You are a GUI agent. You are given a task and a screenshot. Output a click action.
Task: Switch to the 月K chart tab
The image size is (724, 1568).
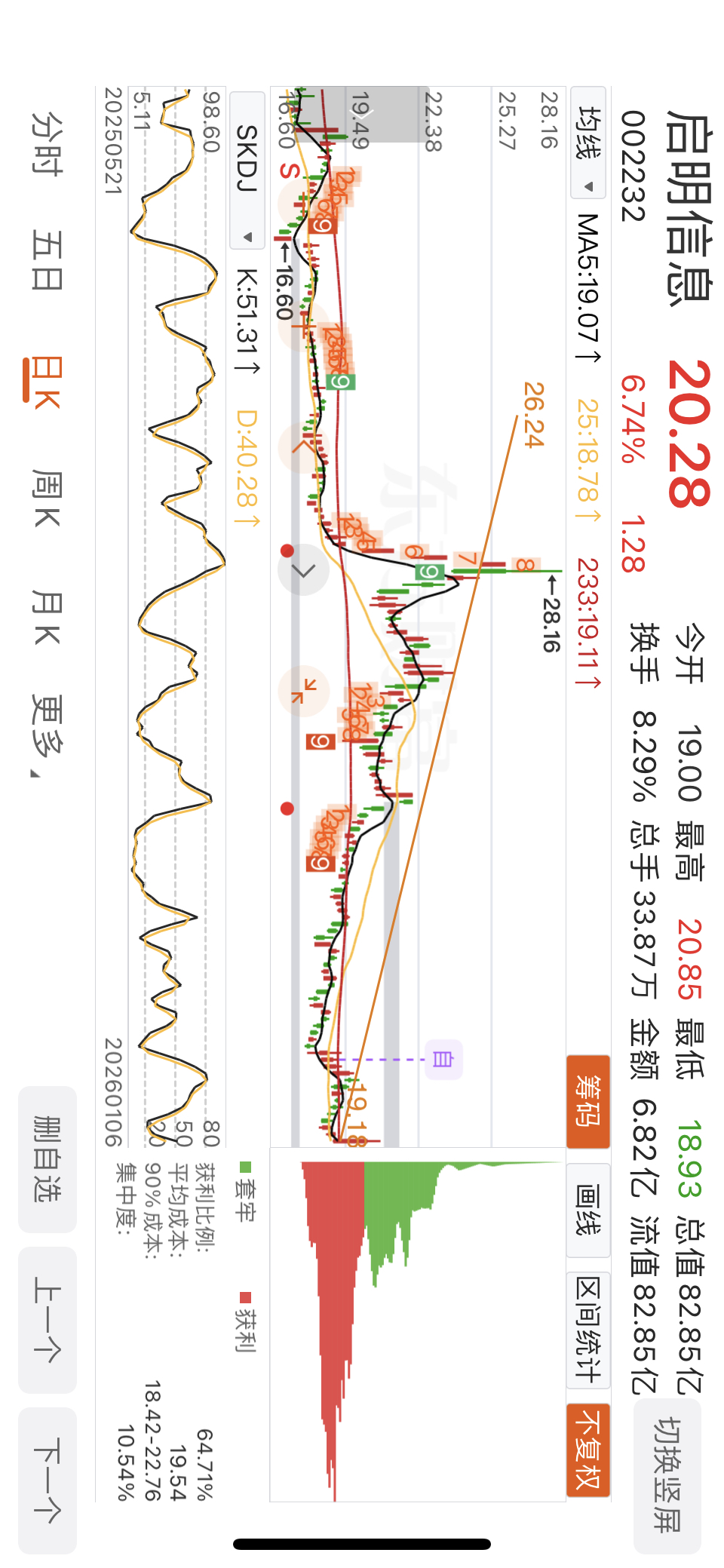[47, 616]
